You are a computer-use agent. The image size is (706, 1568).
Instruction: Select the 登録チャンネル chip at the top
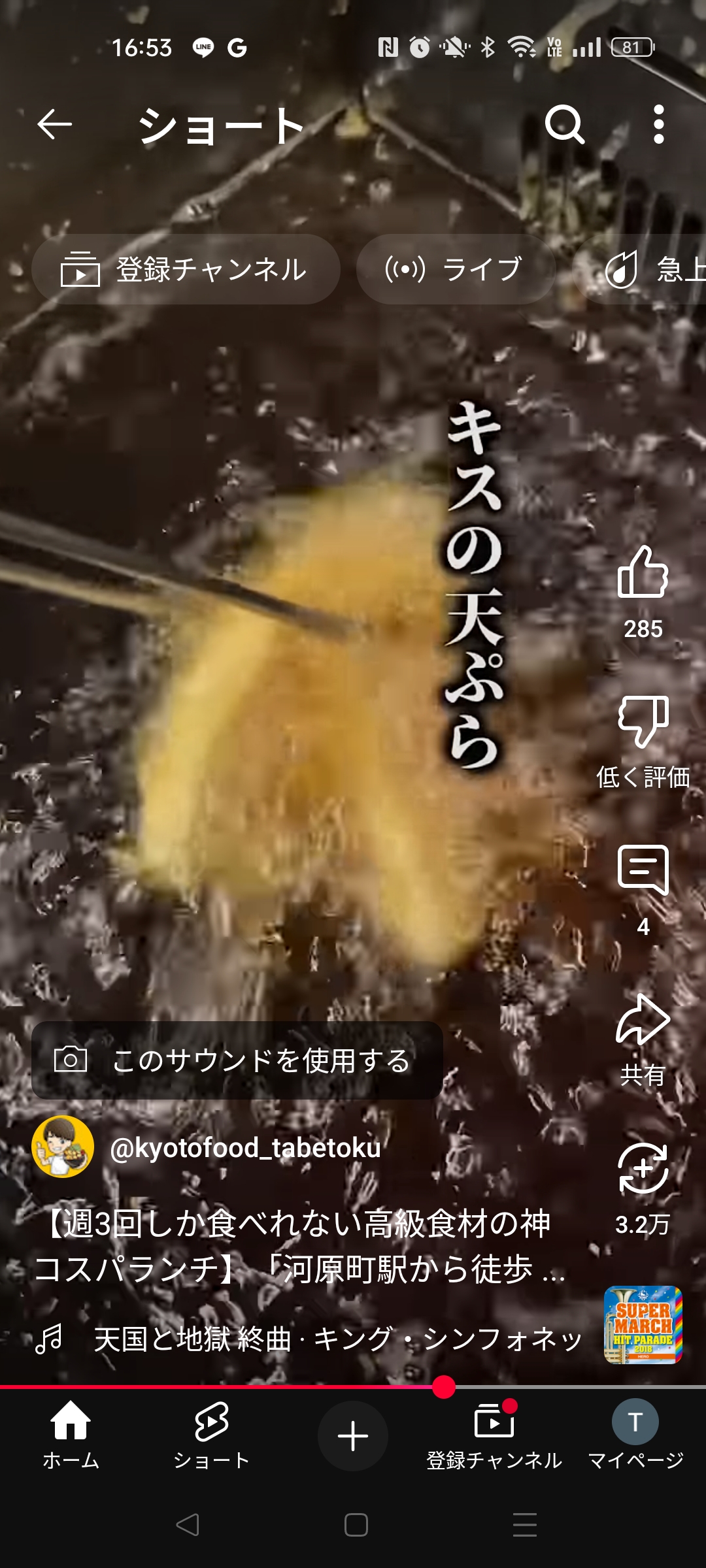coord(186,269)
